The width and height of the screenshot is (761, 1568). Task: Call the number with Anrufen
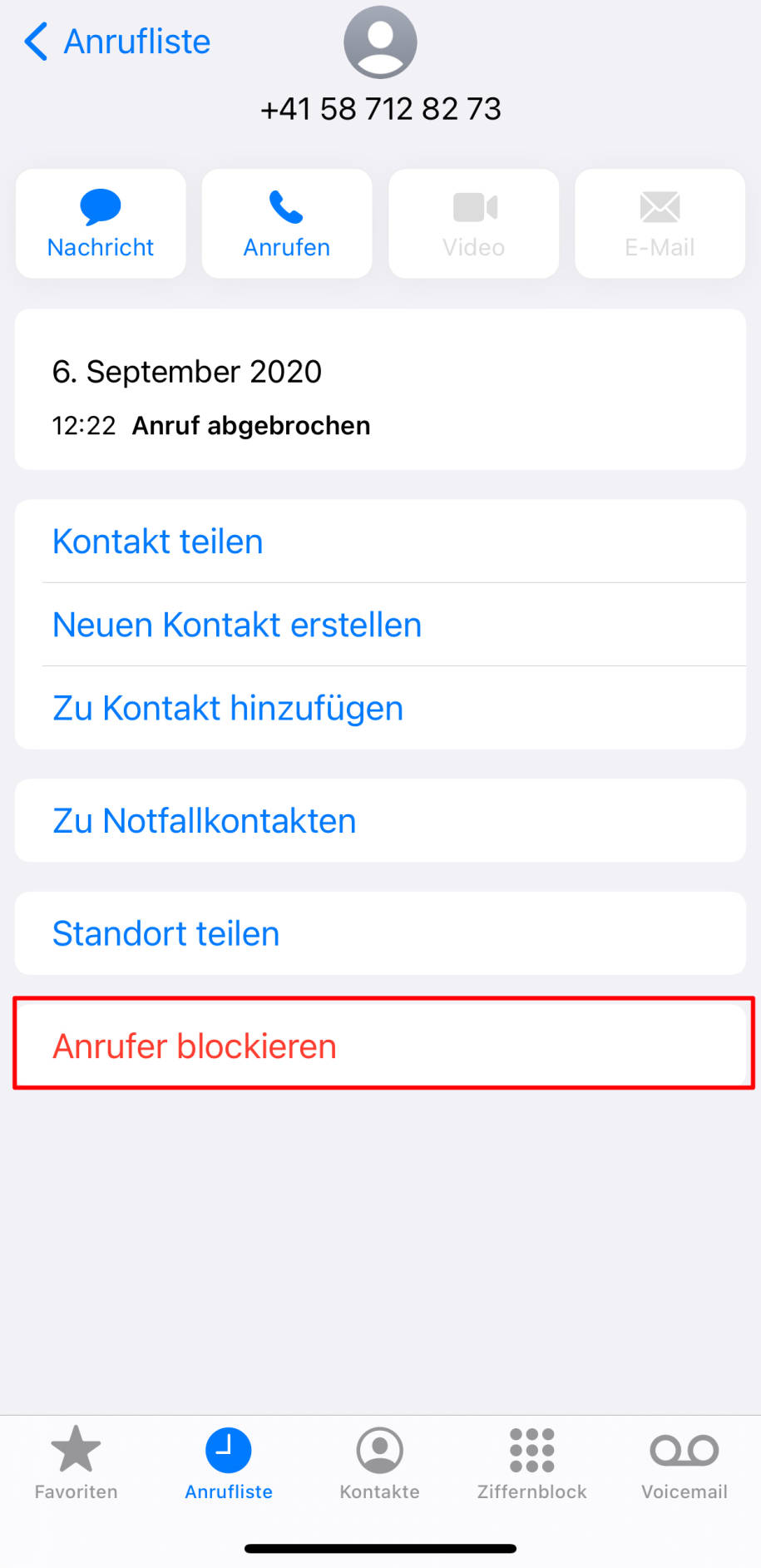[287, 224]
